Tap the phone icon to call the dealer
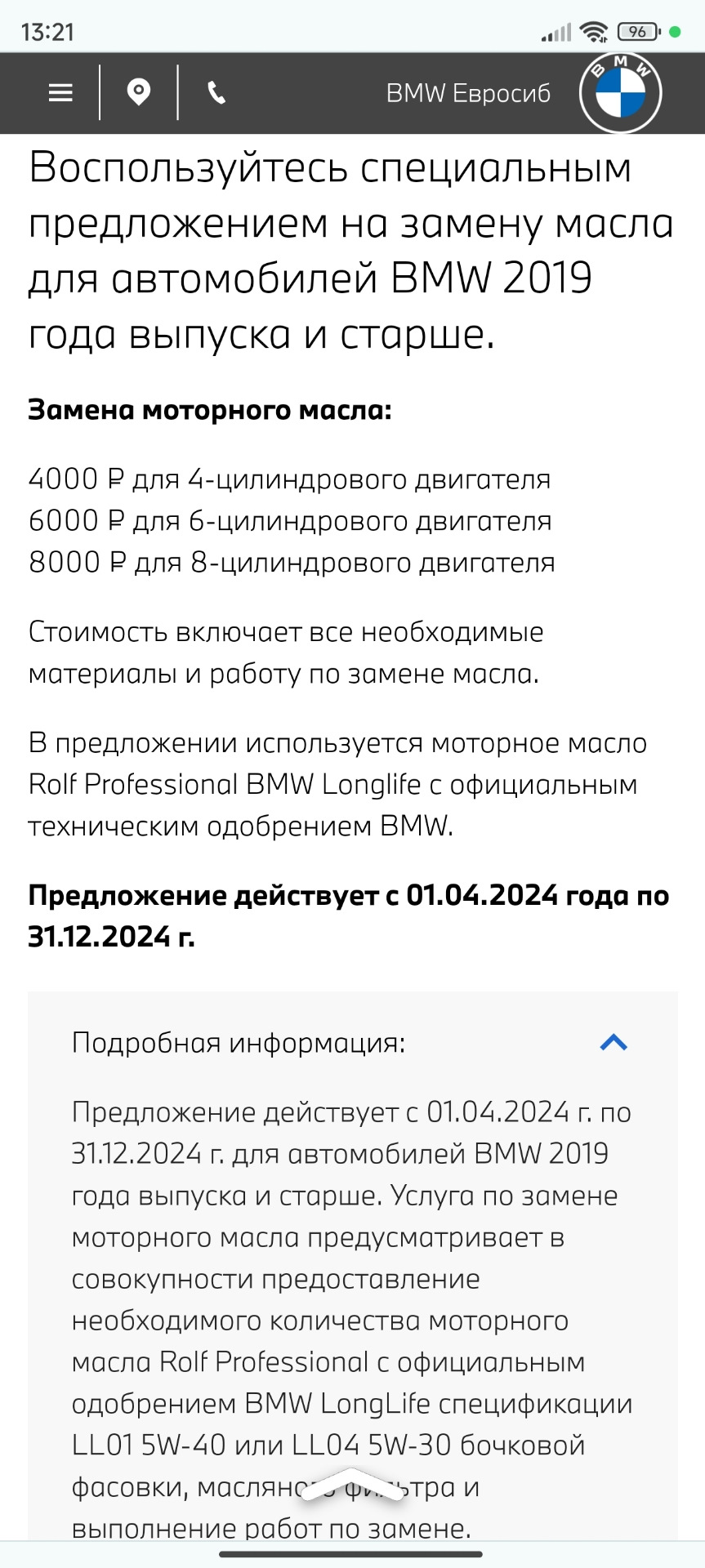 click(216, 93)
